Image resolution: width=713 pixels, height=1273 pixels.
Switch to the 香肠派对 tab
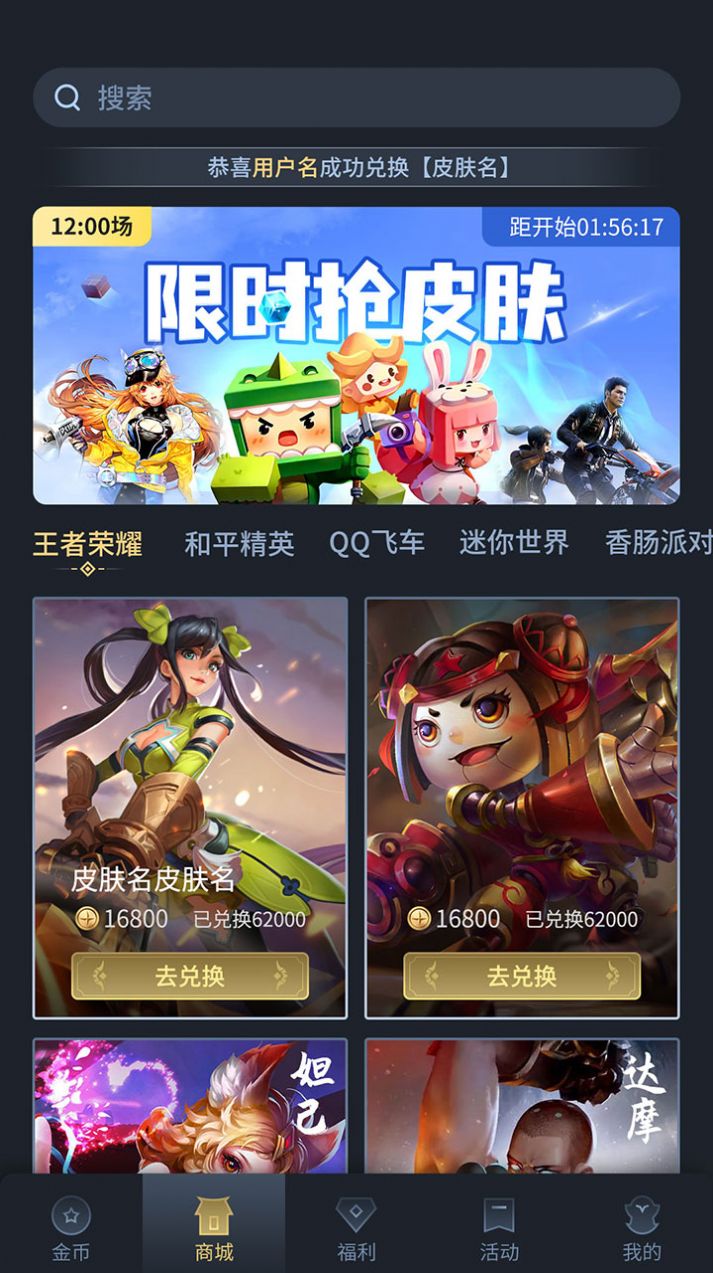coord(658,543)
